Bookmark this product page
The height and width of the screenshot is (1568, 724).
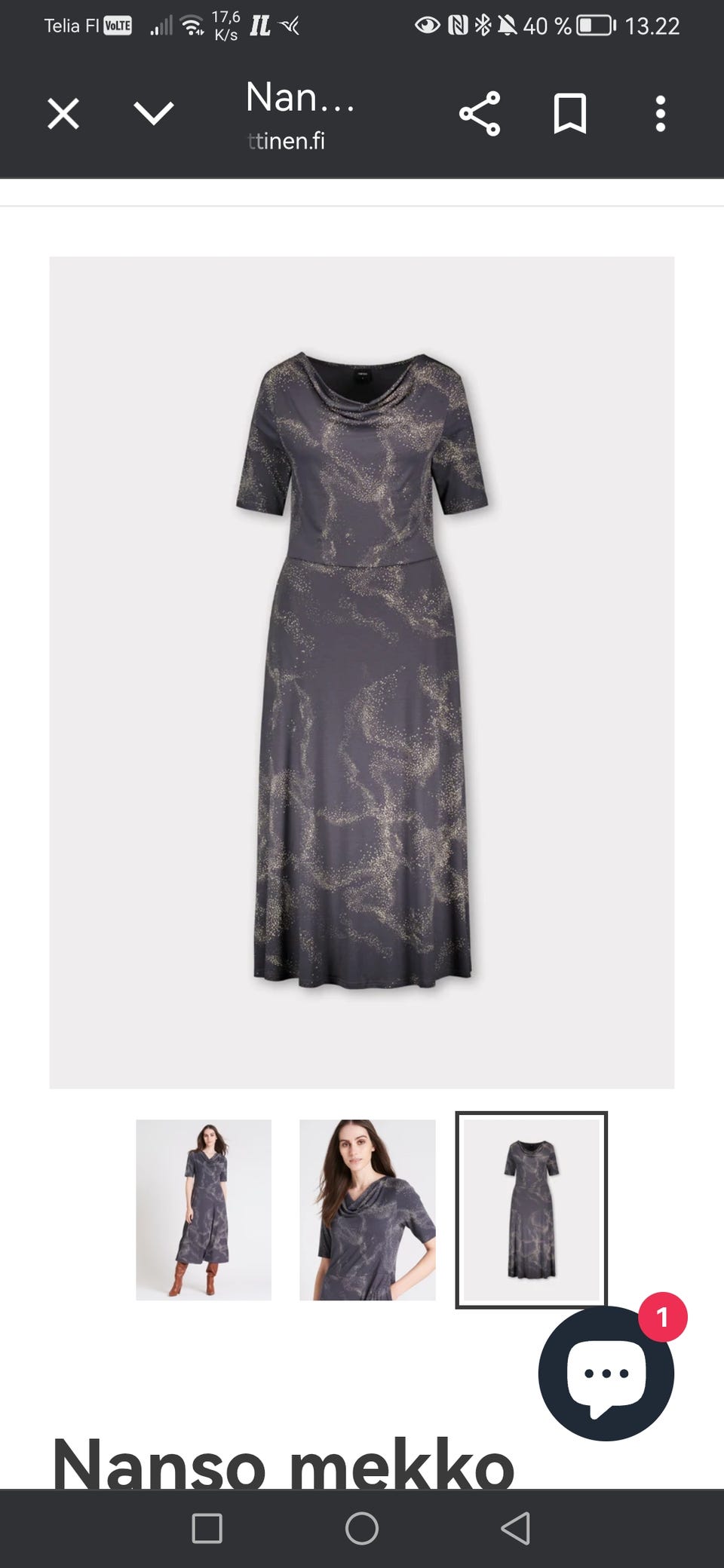[569, 114]
